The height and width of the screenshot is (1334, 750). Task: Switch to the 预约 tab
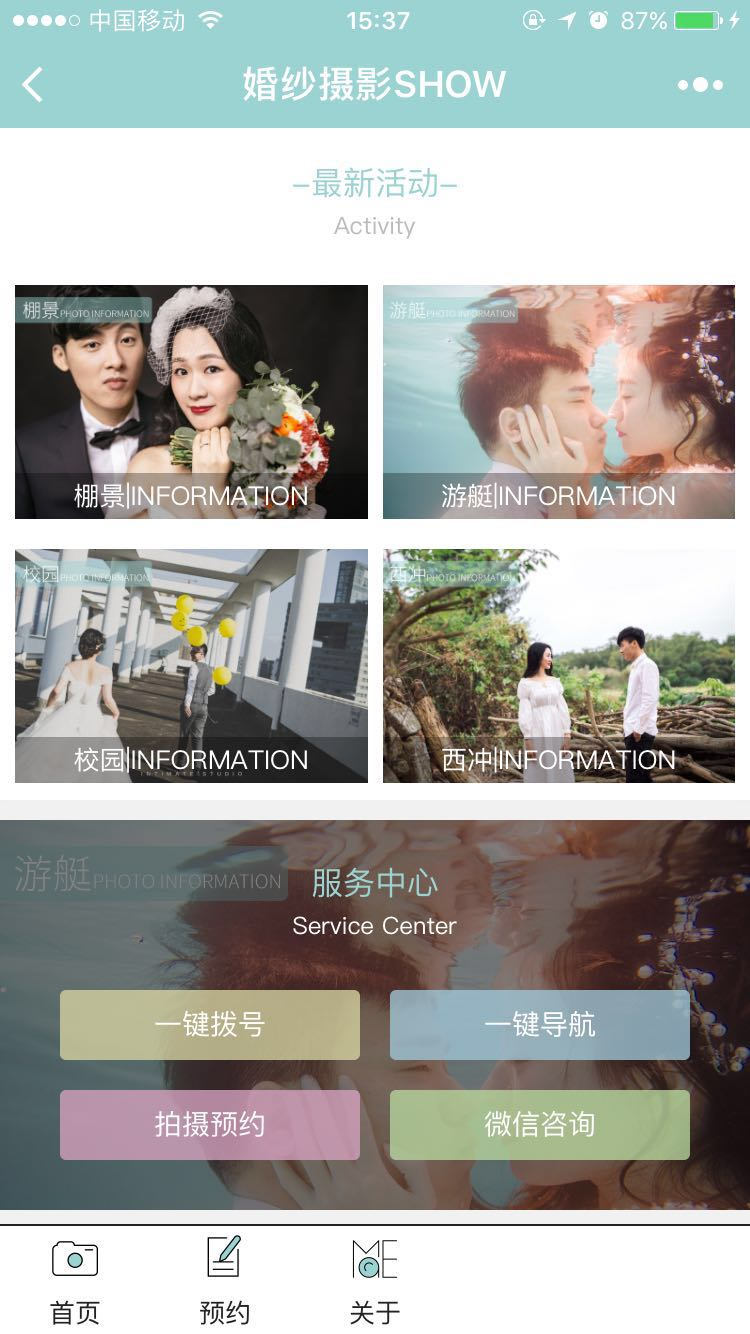225,1280
